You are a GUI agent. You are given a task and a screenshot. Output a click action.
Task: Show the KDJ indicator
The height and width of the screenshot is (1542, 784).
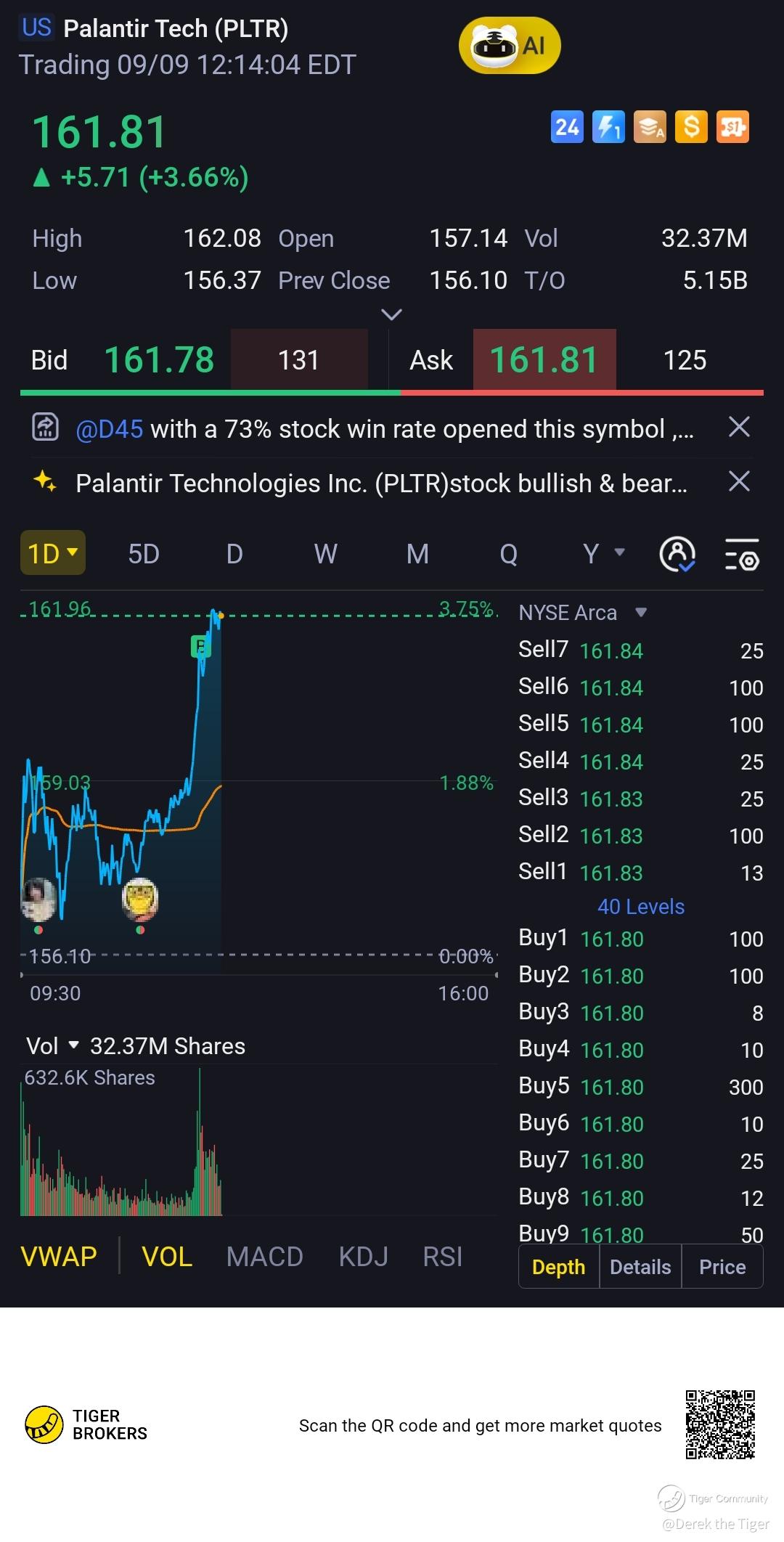click(x=363, y=1257)
